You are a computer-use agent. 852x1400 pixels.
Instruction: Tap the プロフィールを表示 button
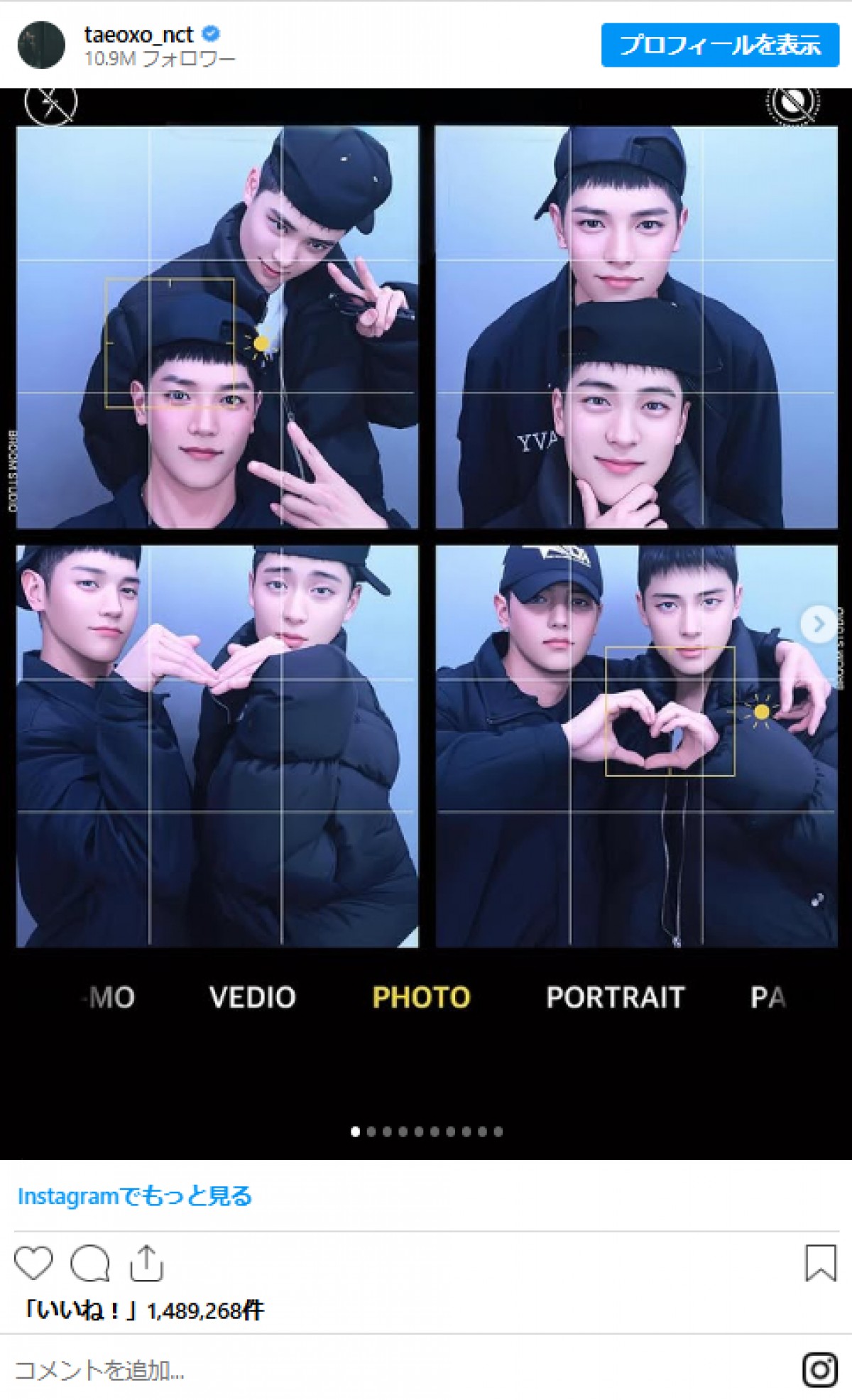719,45
